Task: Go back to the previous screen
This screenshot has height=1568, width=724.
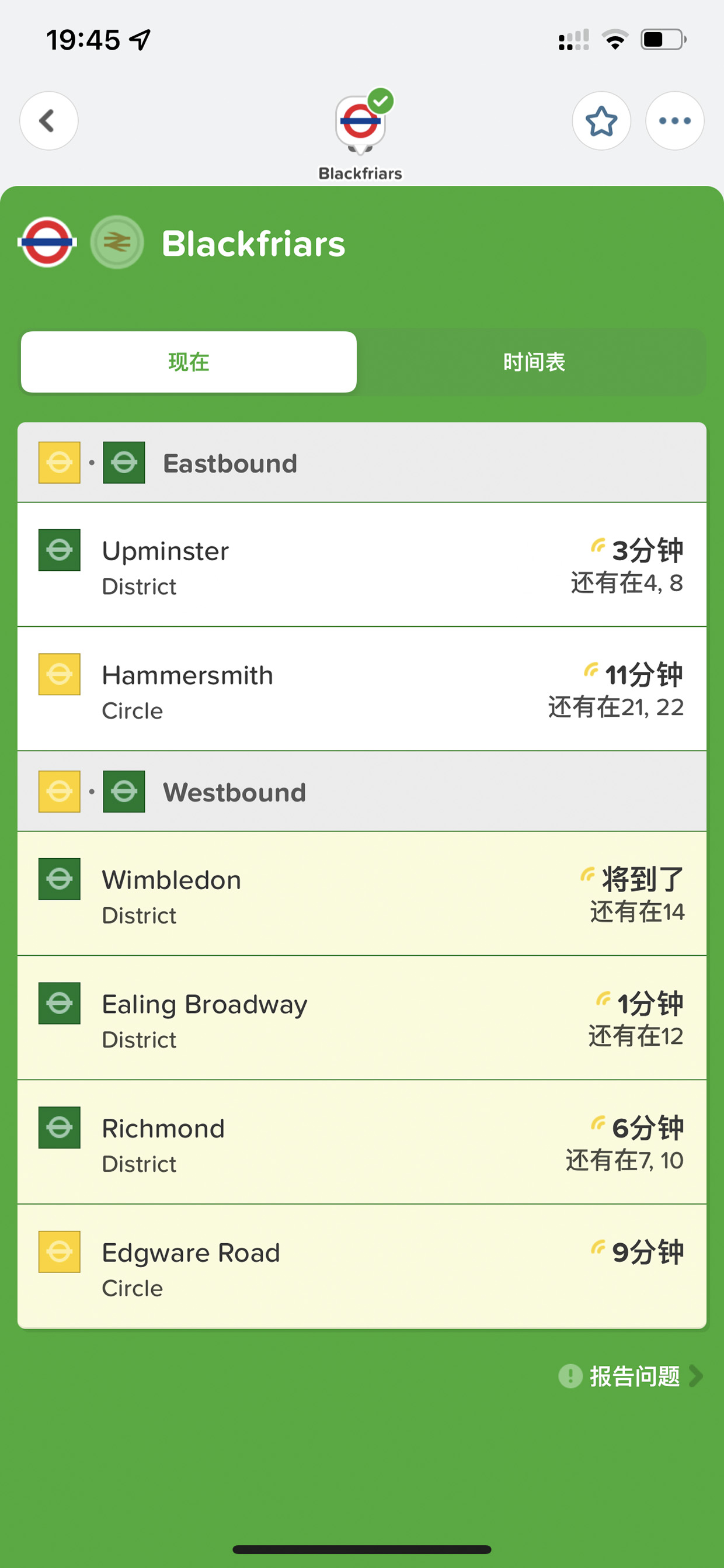Action: click(x=48, y=120)
